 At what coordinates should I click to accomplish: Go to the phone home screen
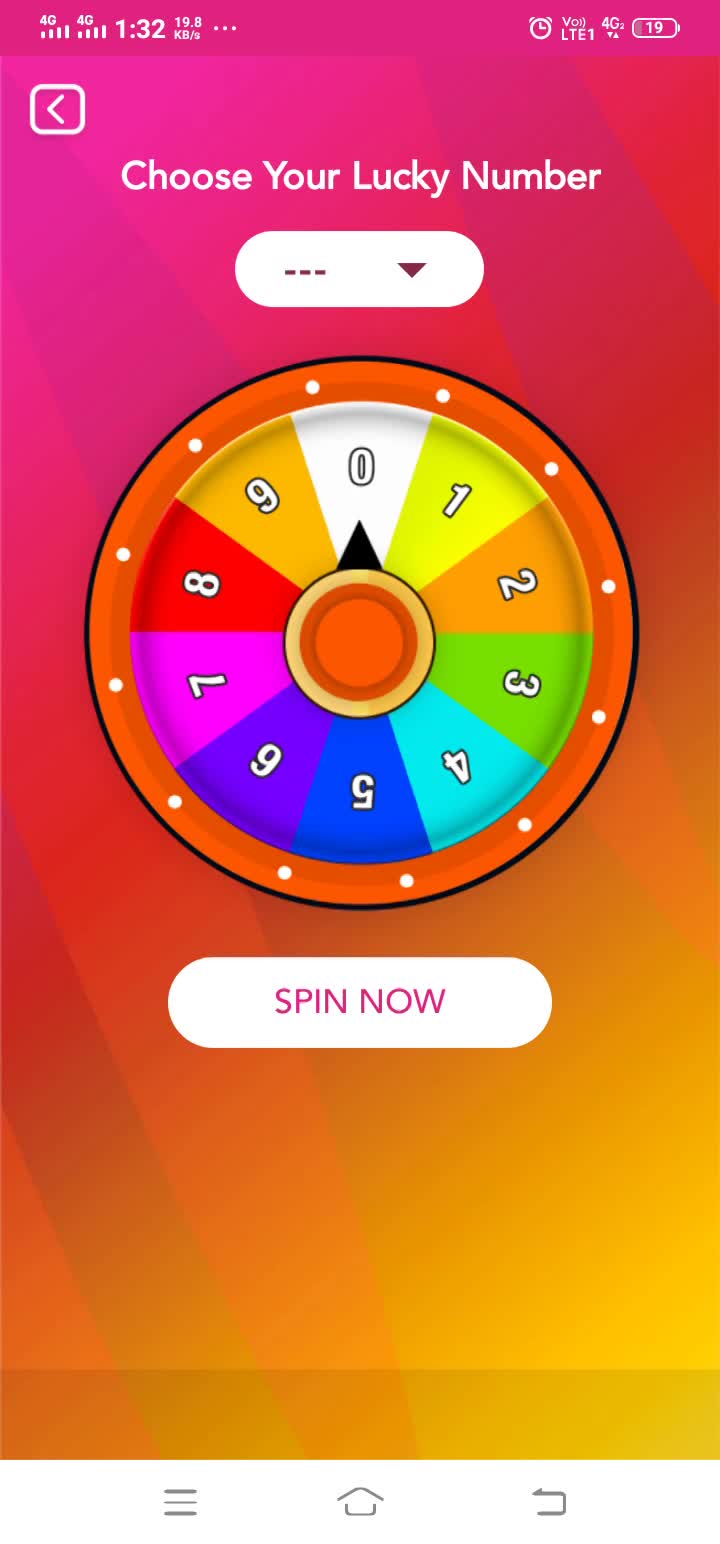pos(360,1502)
